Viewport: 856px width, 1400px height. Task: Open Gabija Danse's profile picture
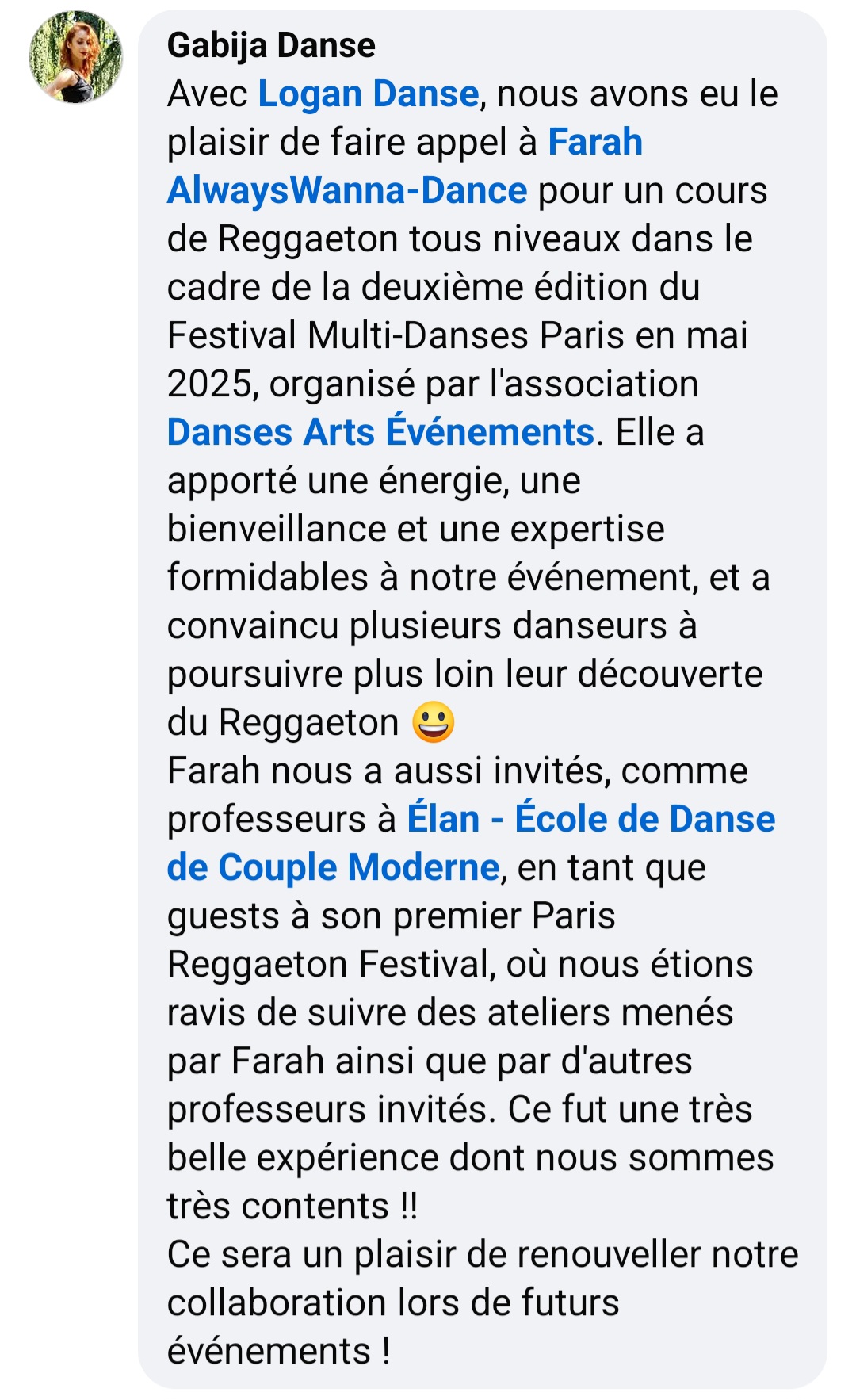(x=75, y=57)
